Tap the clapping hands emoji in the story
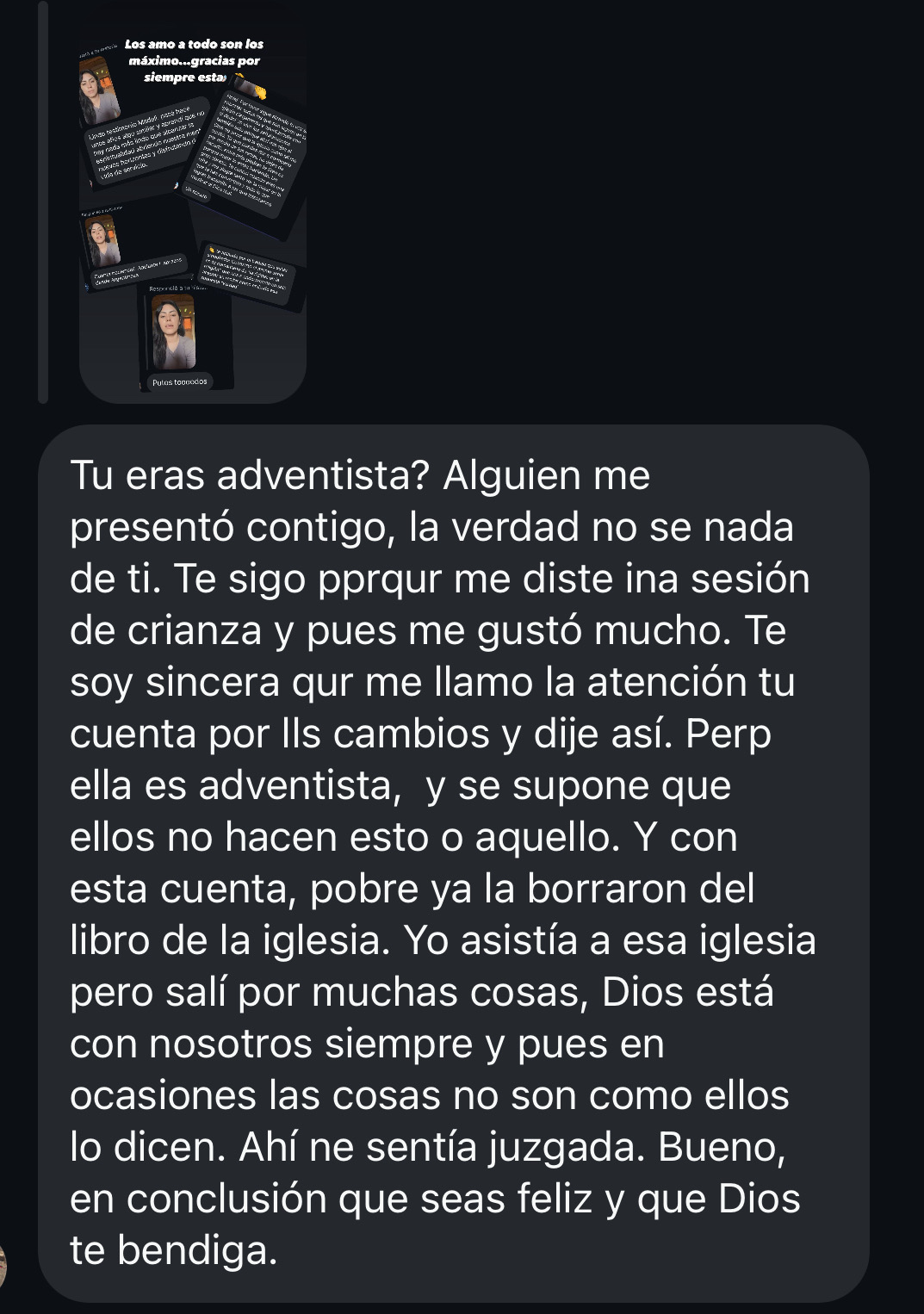The width and height of the screenshot is (924, 1314). point(259,92)
